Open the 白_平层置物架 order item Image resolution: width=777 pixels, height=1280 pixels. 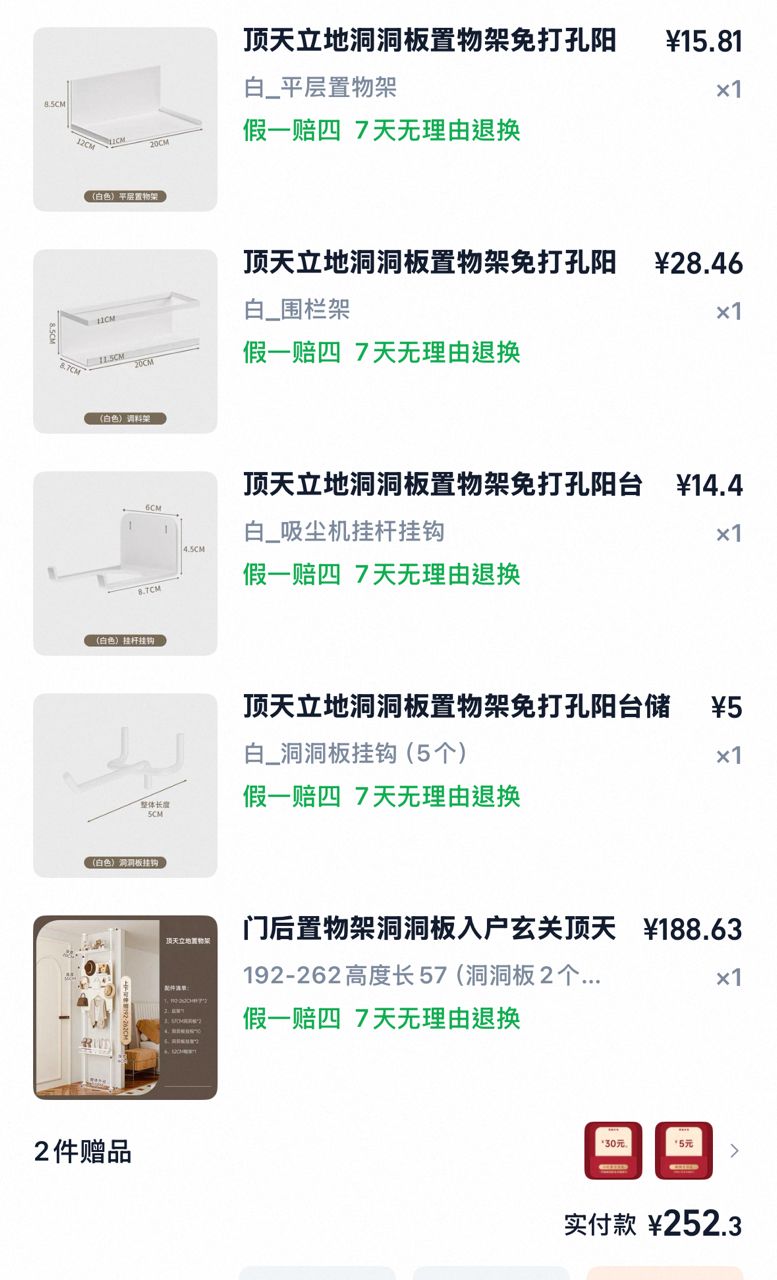[x=430, y=42]
